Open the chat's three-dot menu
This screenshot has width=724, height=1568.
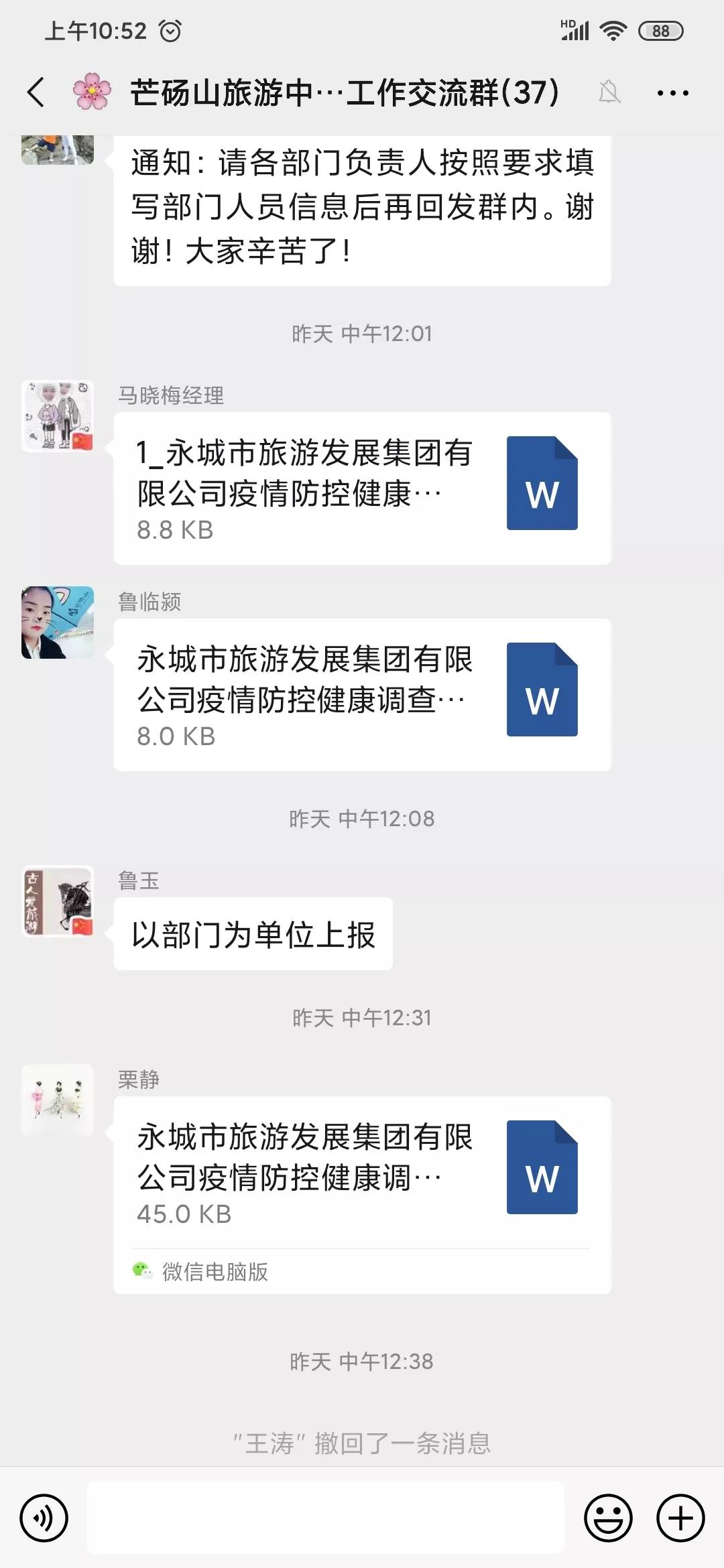point(672,93)
